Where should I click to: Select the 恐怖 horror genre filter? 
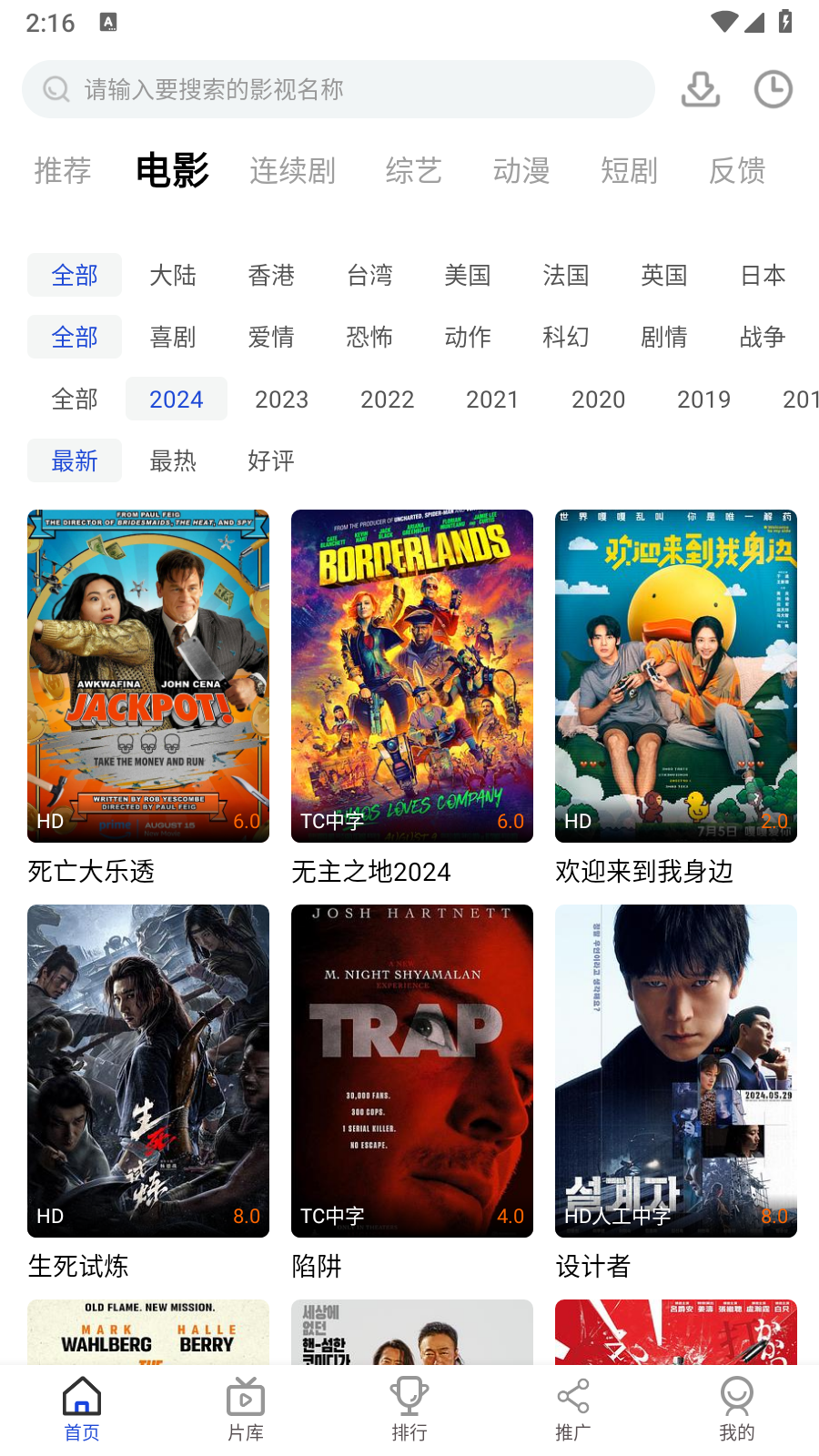[369, 337]
